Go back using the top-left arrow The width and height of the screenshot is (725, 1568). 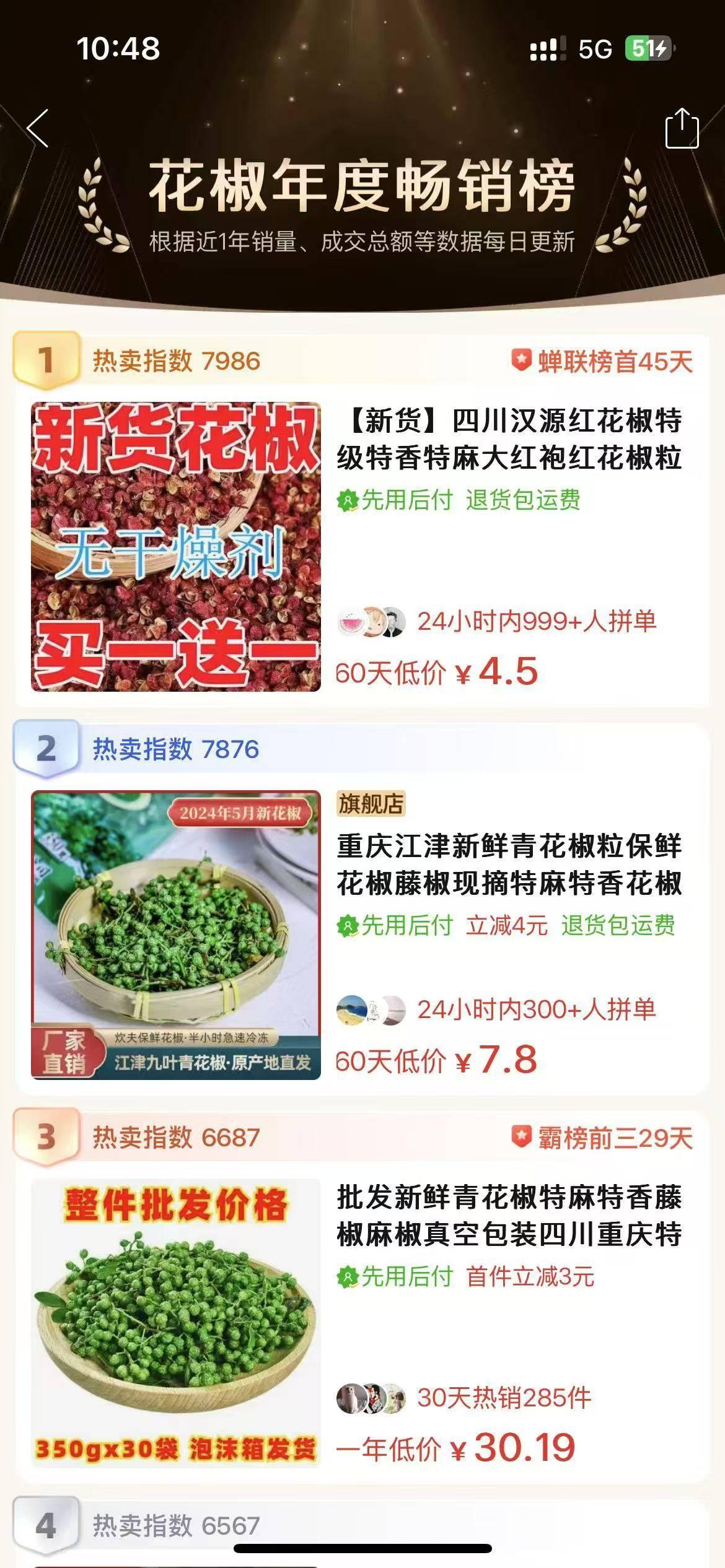coord(38,128)
